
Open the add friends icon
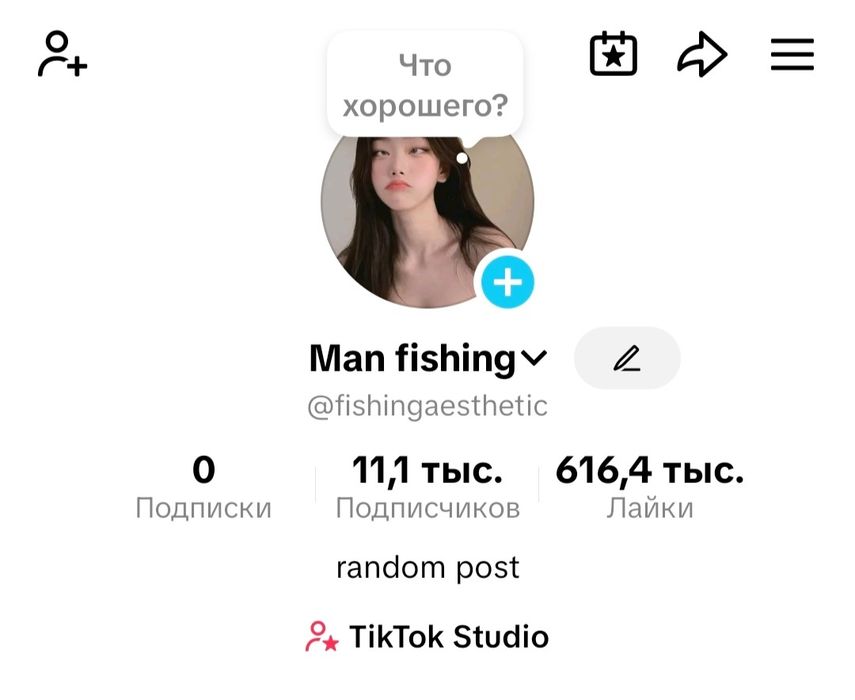[62, 54]
